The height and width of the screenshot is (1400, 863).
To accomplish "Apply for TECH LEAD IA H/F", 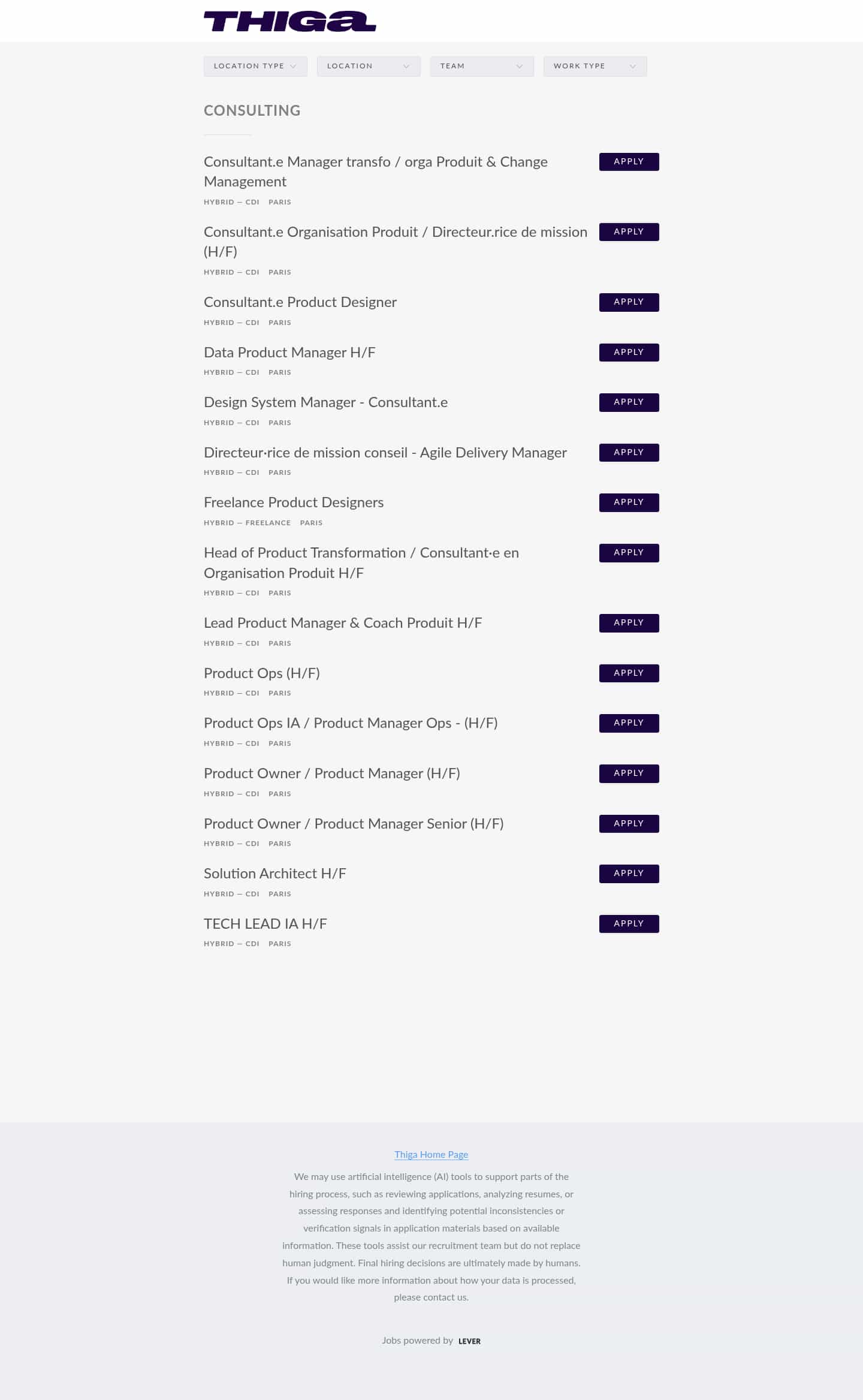I will 629,924.
